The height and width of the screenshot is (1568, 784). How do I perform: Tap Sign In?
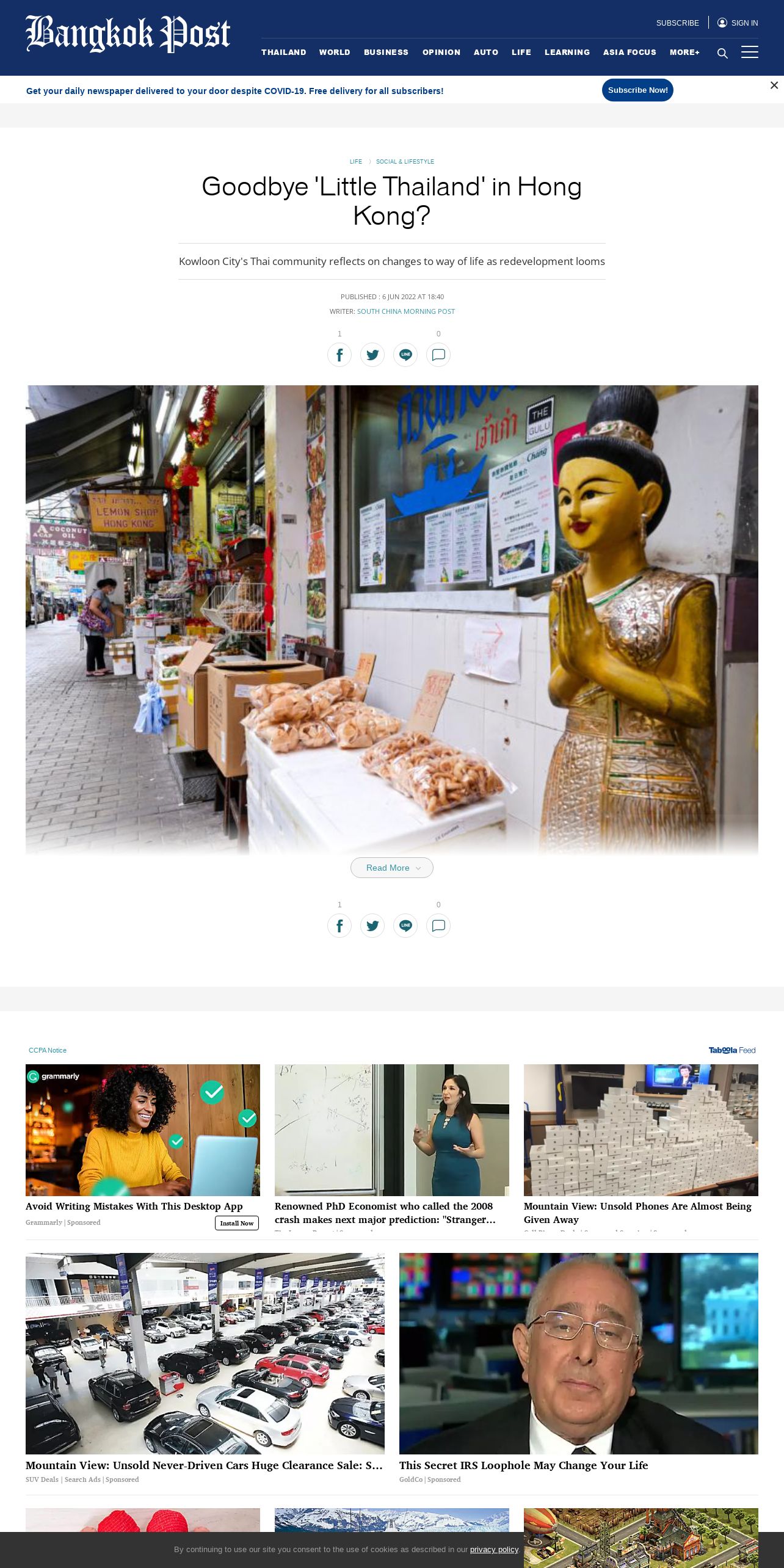[x=738, y=23]
